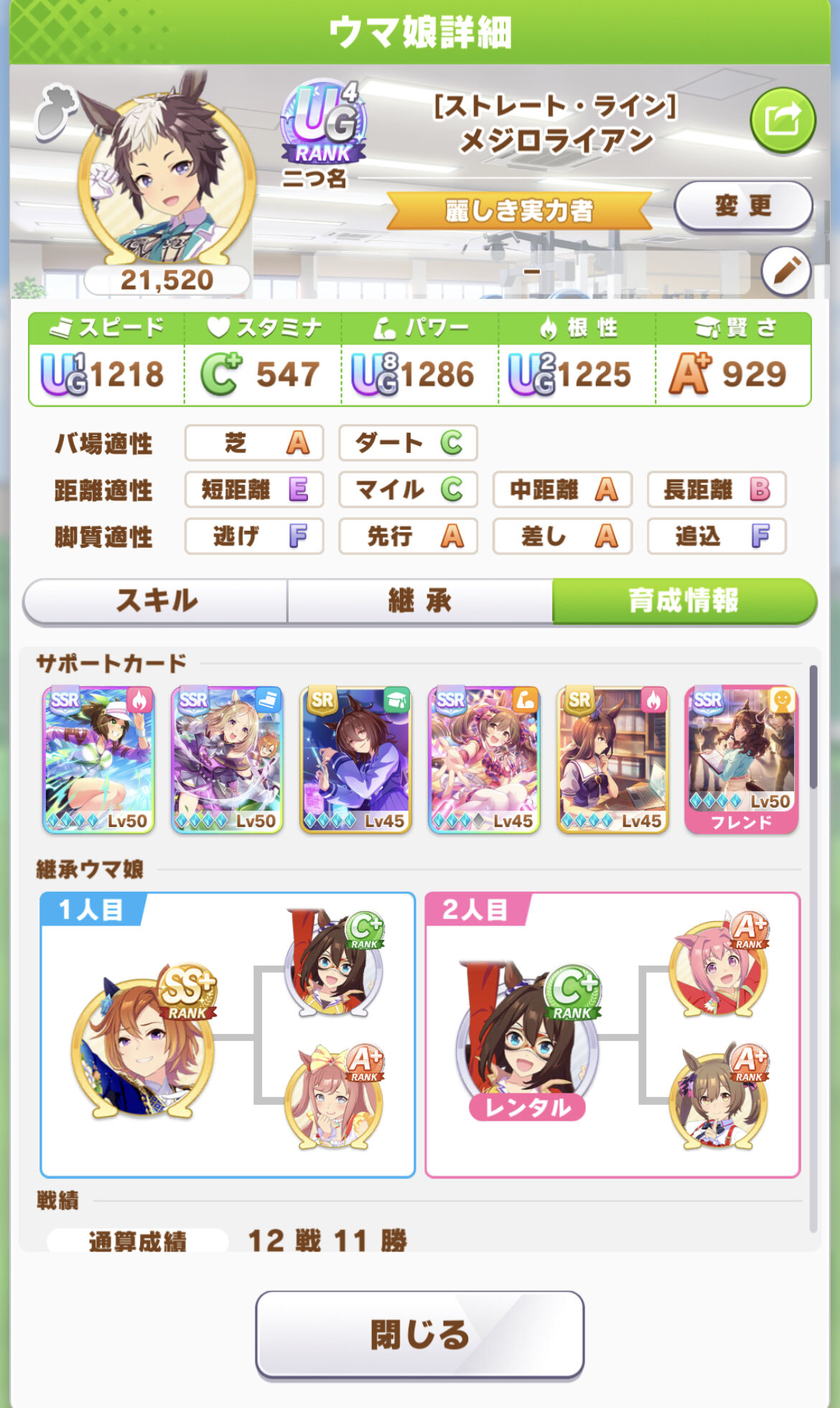View the SSR Lv50 speed support card

coord(227,760)
